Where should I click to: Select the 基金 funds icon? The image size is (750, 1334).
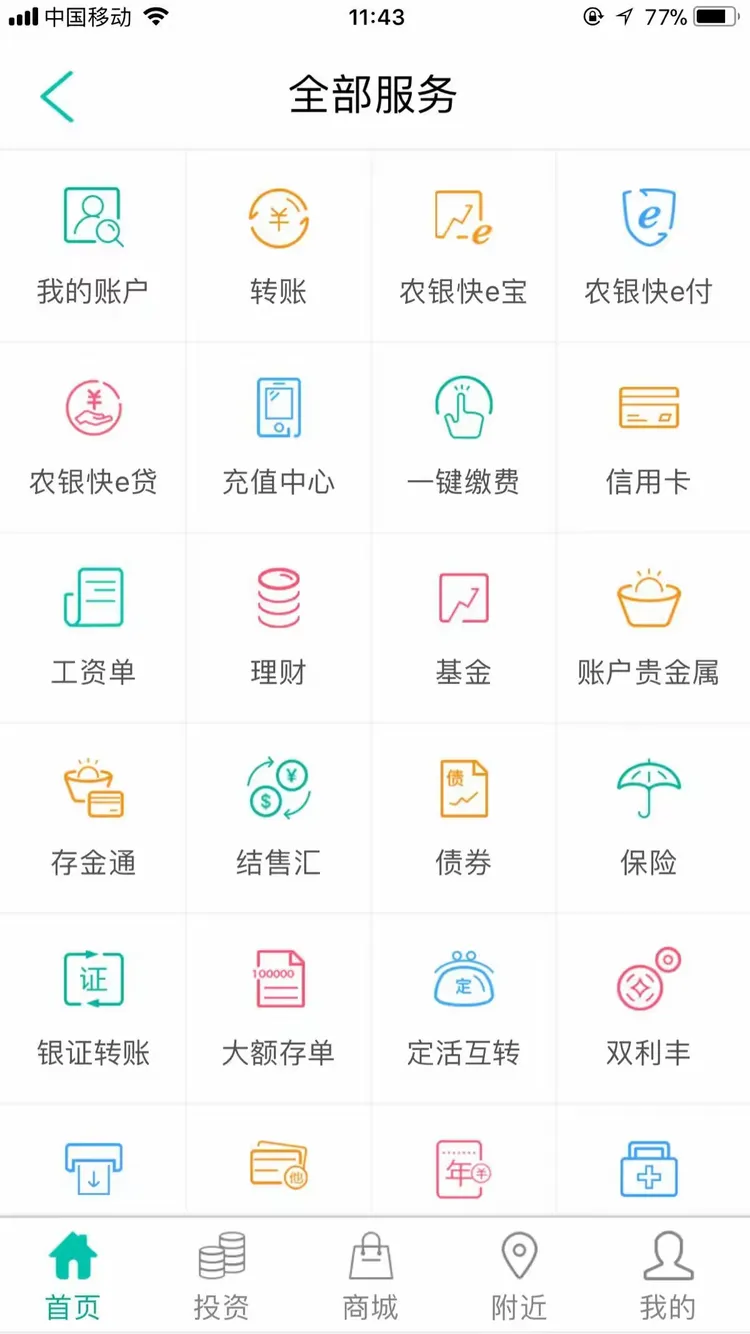463,627
